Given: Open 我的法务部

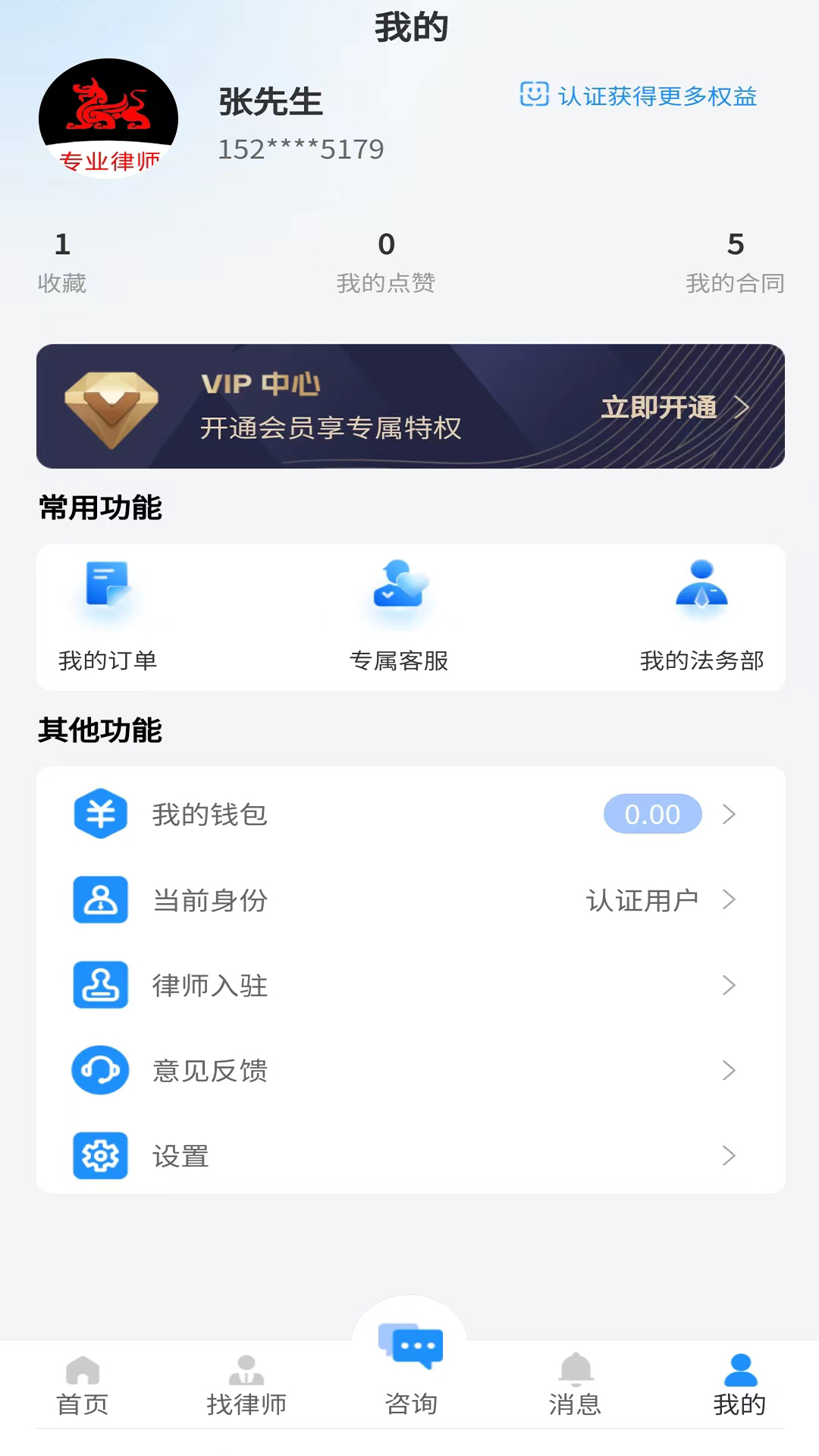Looking at the screenshot, I should tap(701, 616).
